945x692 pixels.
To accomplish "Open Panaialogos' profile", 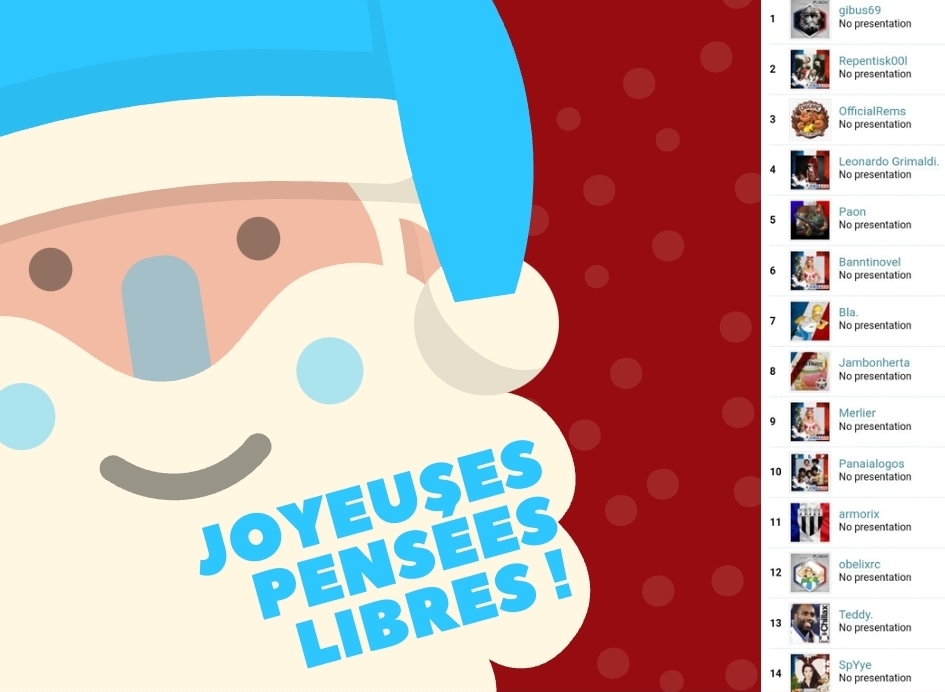I will (x=871, y=464).
